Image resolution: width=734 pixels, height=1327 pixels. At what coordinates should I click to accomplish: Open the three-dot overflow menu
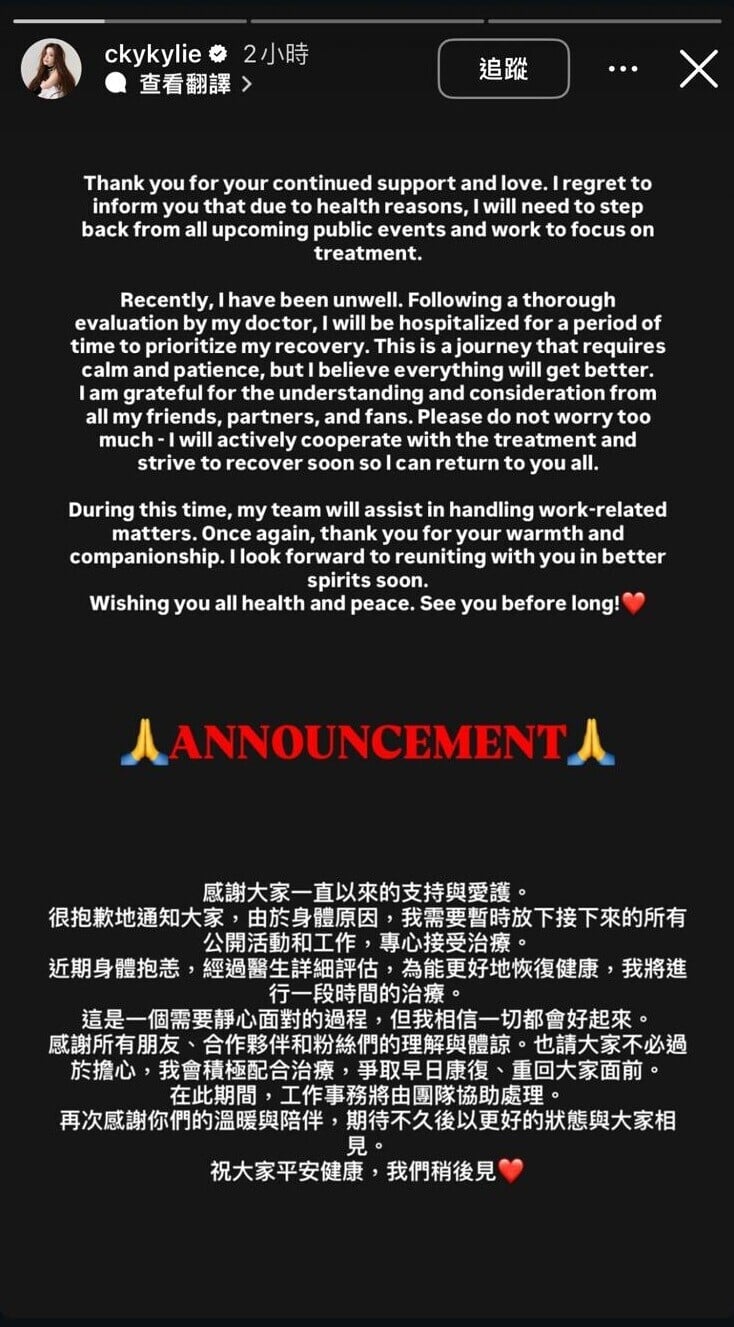(x=622, y=69)
